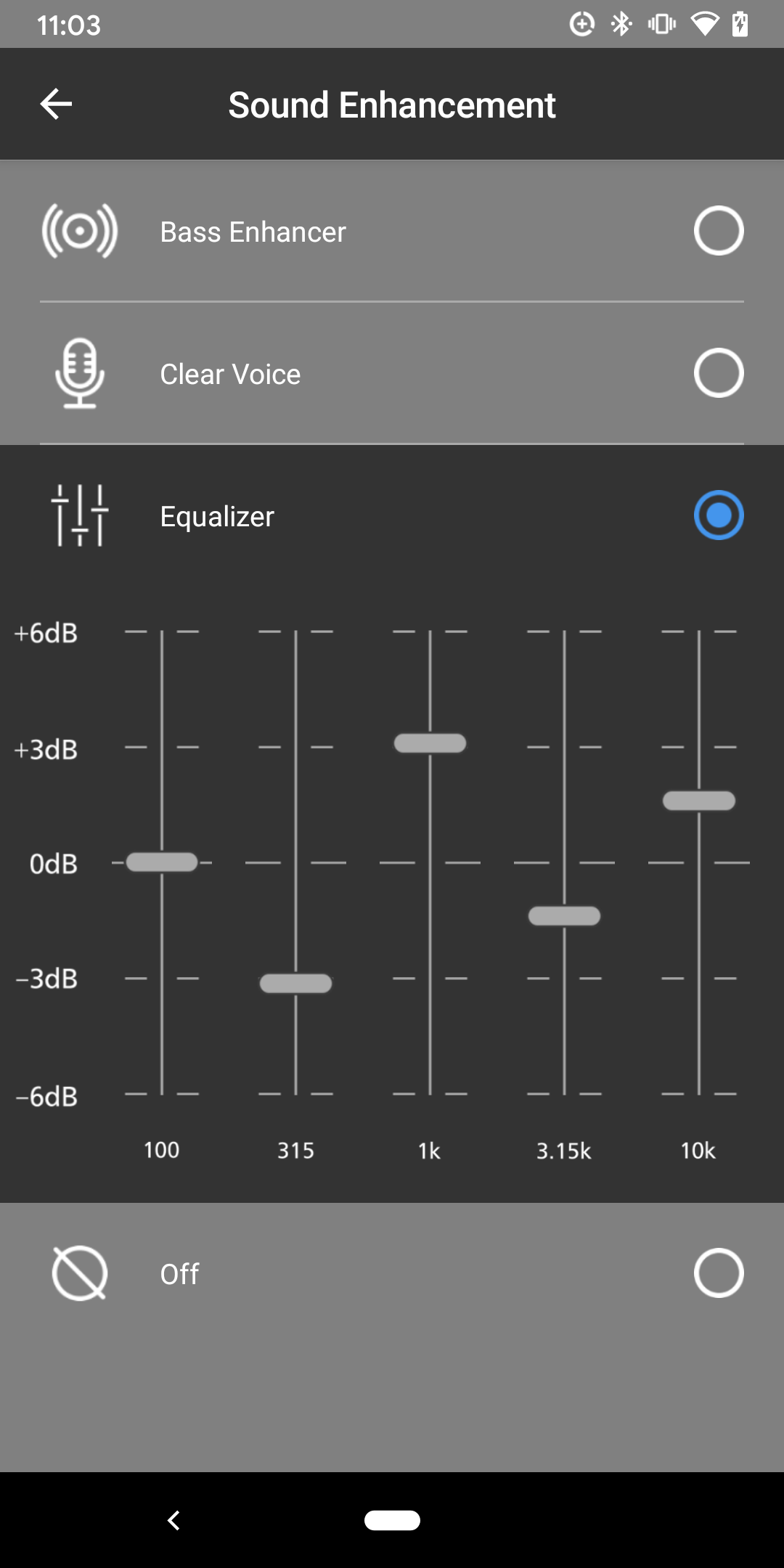Viewport: 784px width, 1568px height.
Task: Tap the system back button
Action: point(173,1520)
